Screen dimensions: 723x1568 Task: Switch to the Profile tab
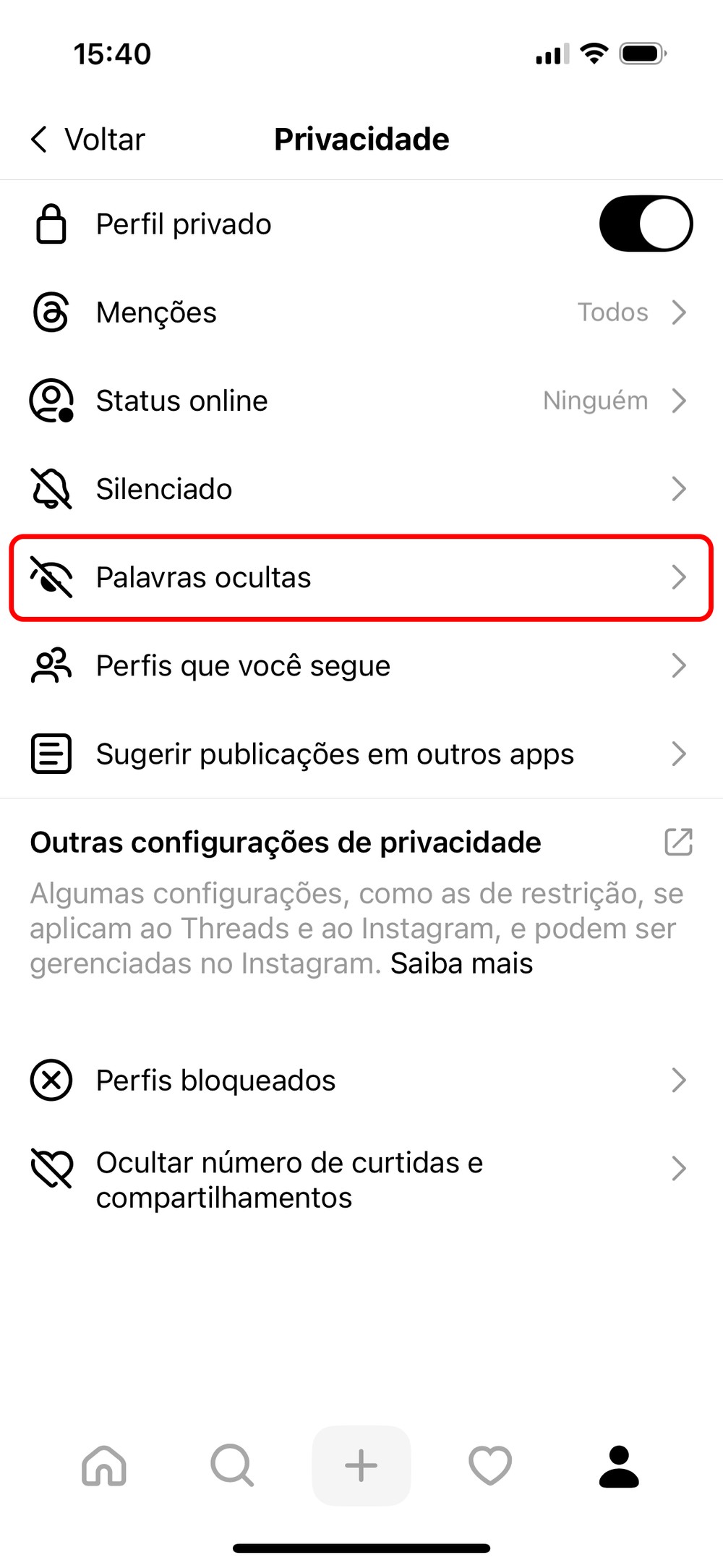point(619,1466)
